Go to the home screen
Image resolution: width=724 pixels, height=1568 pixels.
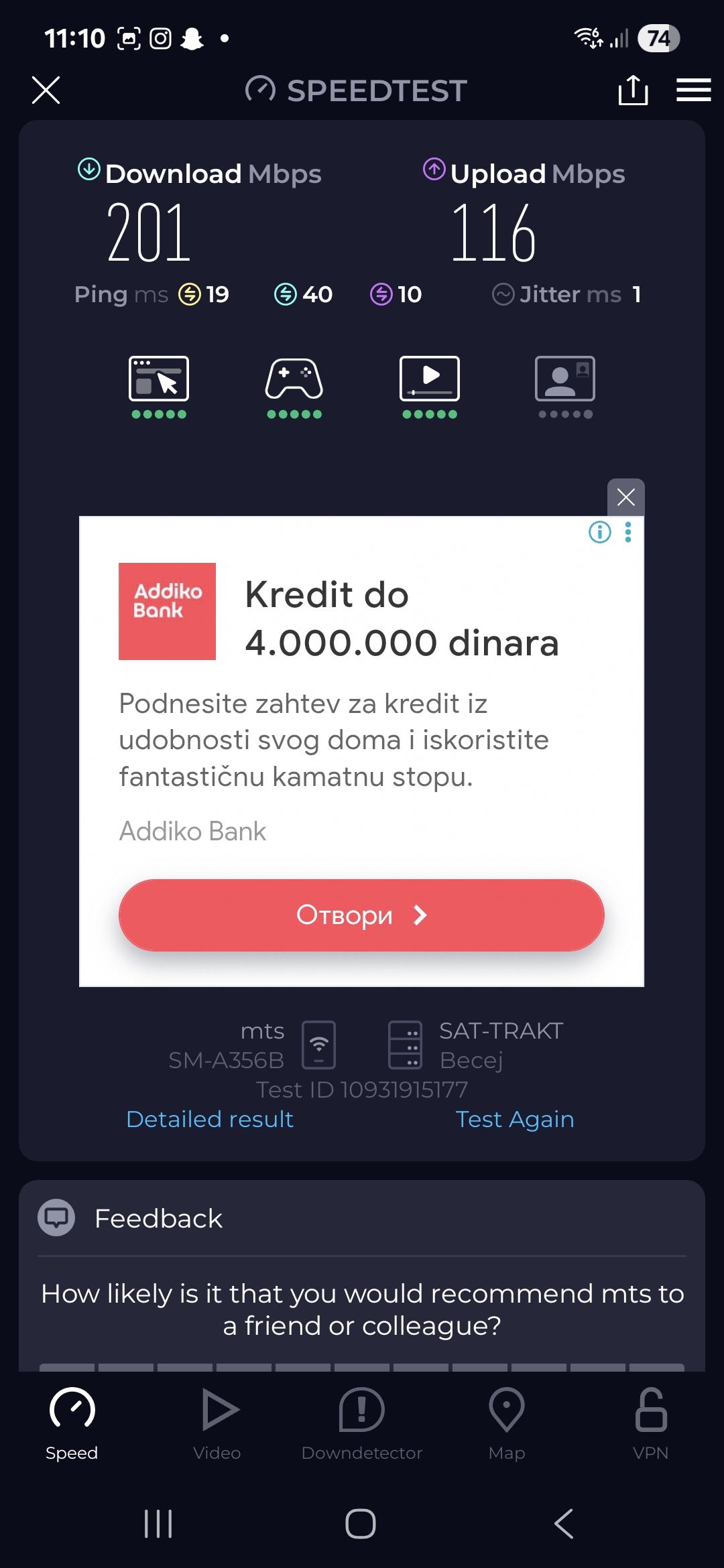pyautogui.click(x=361, y=1524)
